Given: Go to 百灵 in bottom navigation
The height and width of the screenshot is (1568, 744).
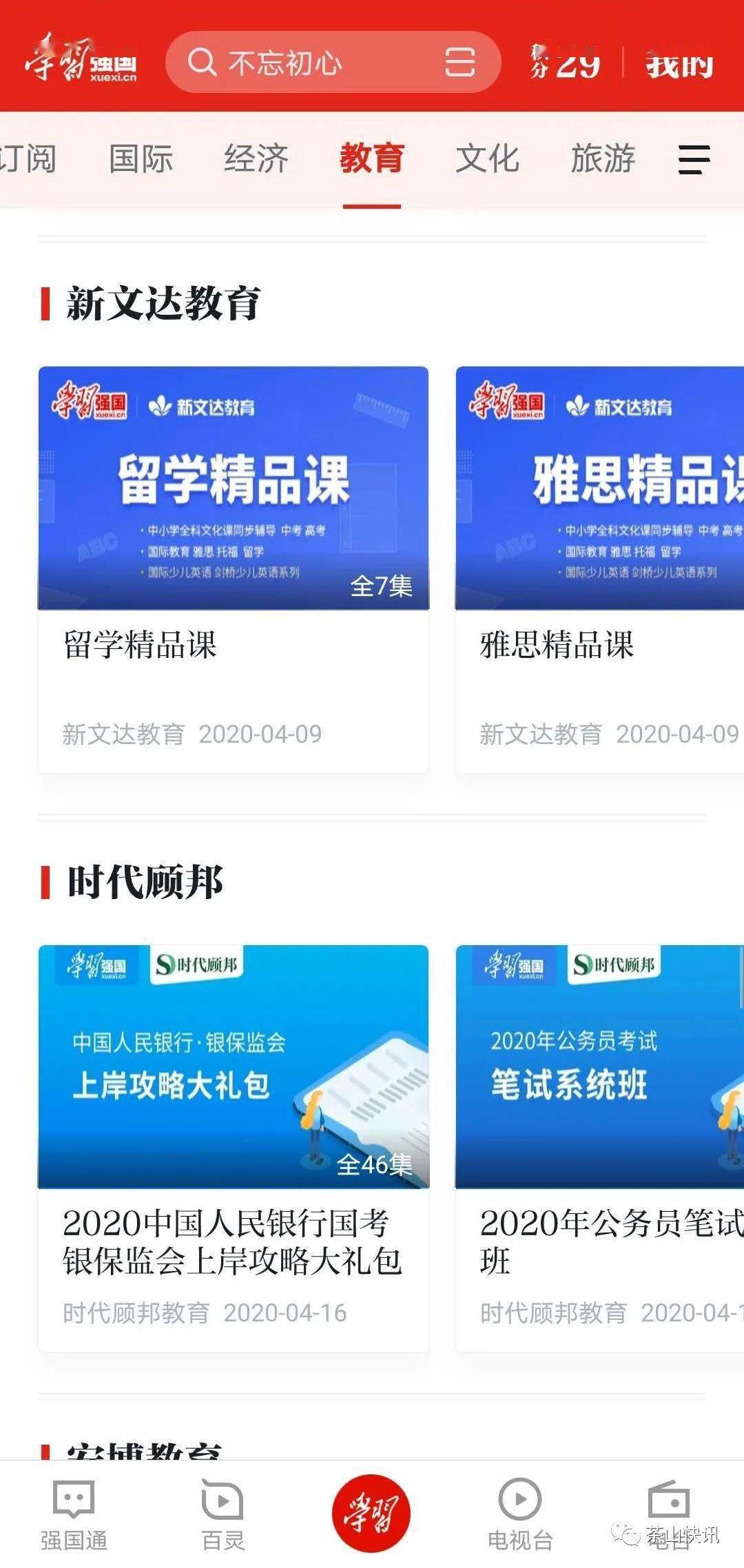Looking at the screenshot, I should pos(223,1514).
